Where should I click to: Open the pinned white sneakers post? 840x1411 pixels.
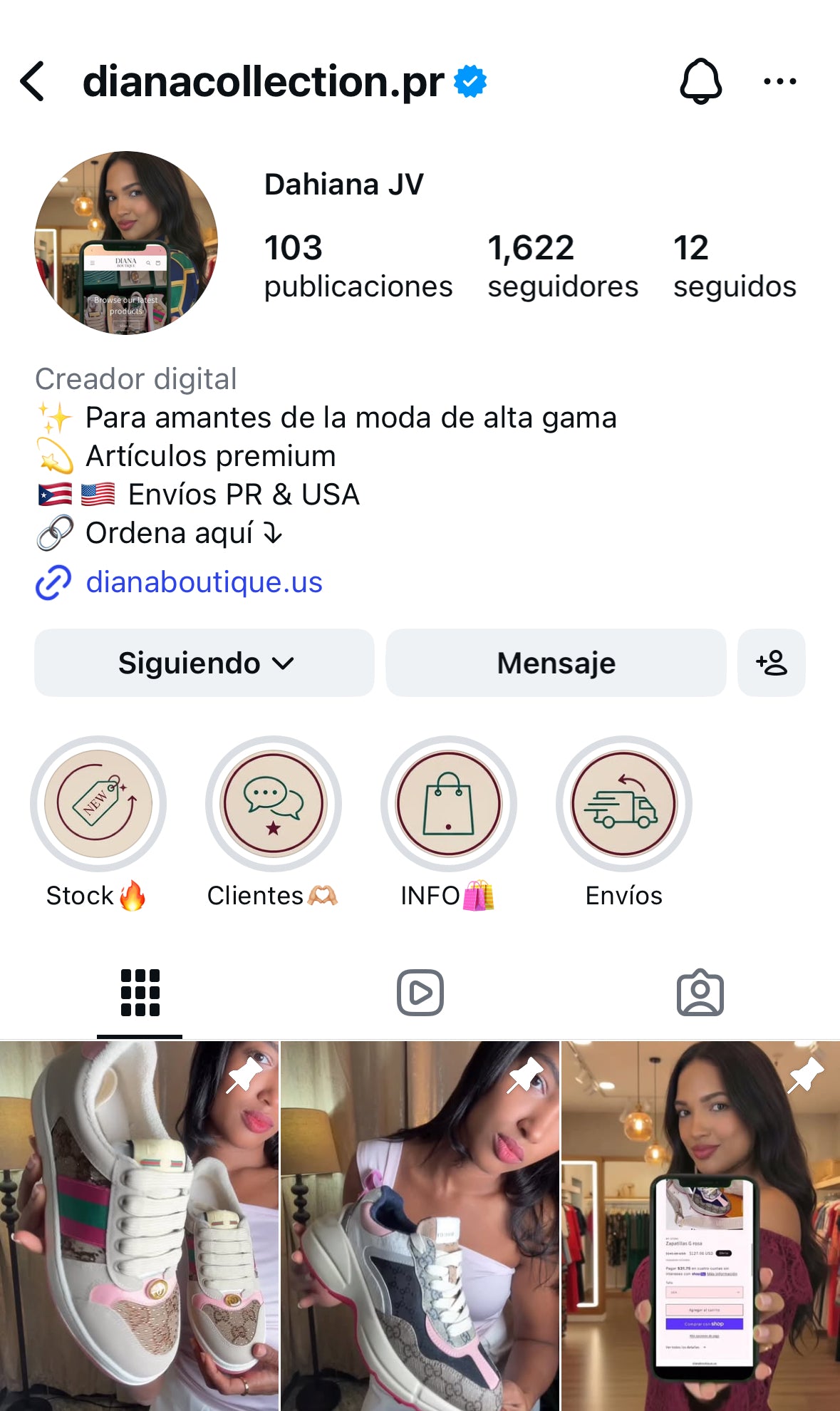(x=139, y=1226)
